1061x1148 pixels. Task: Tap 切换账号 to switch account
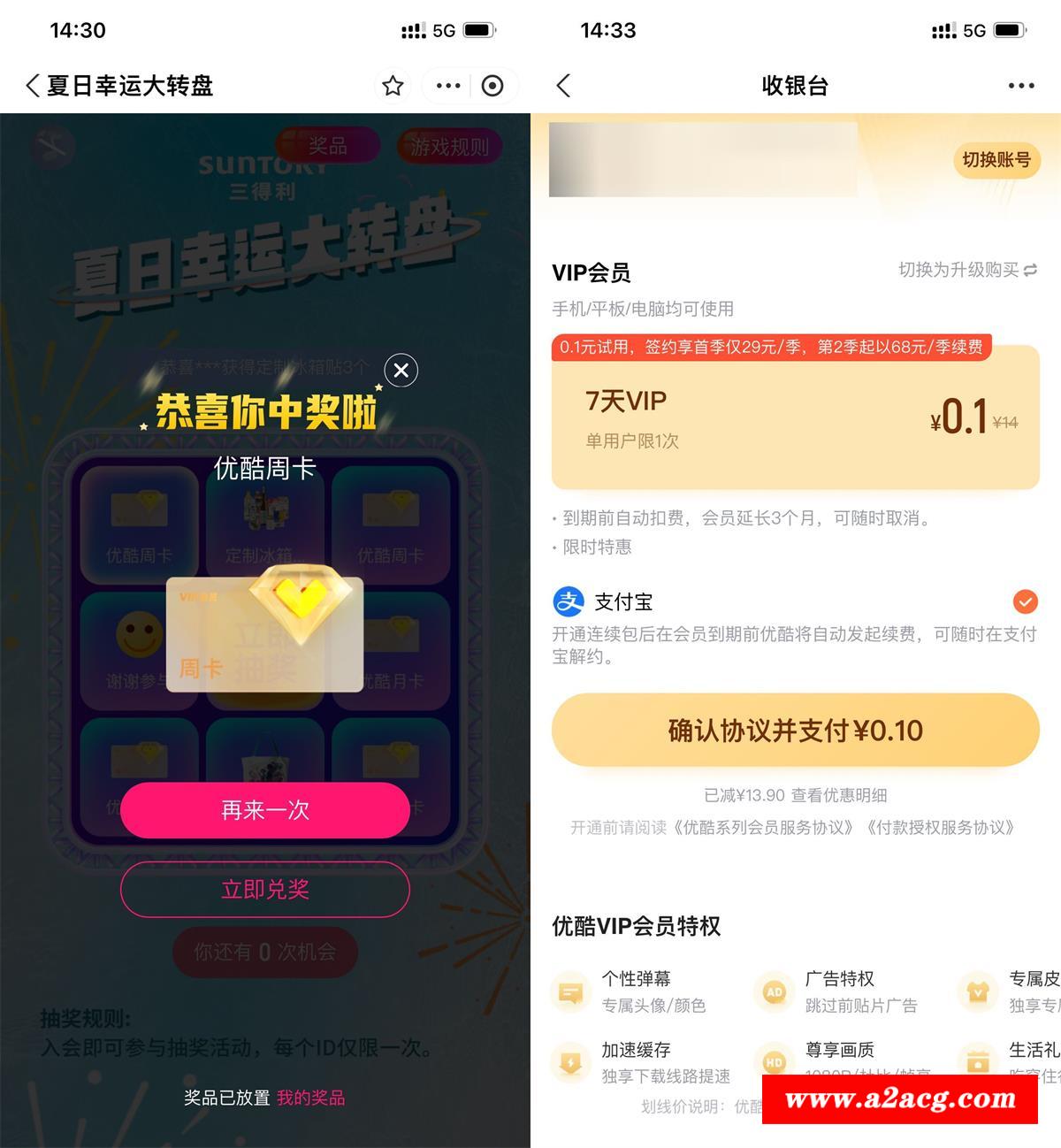click(x=996, y=160)
